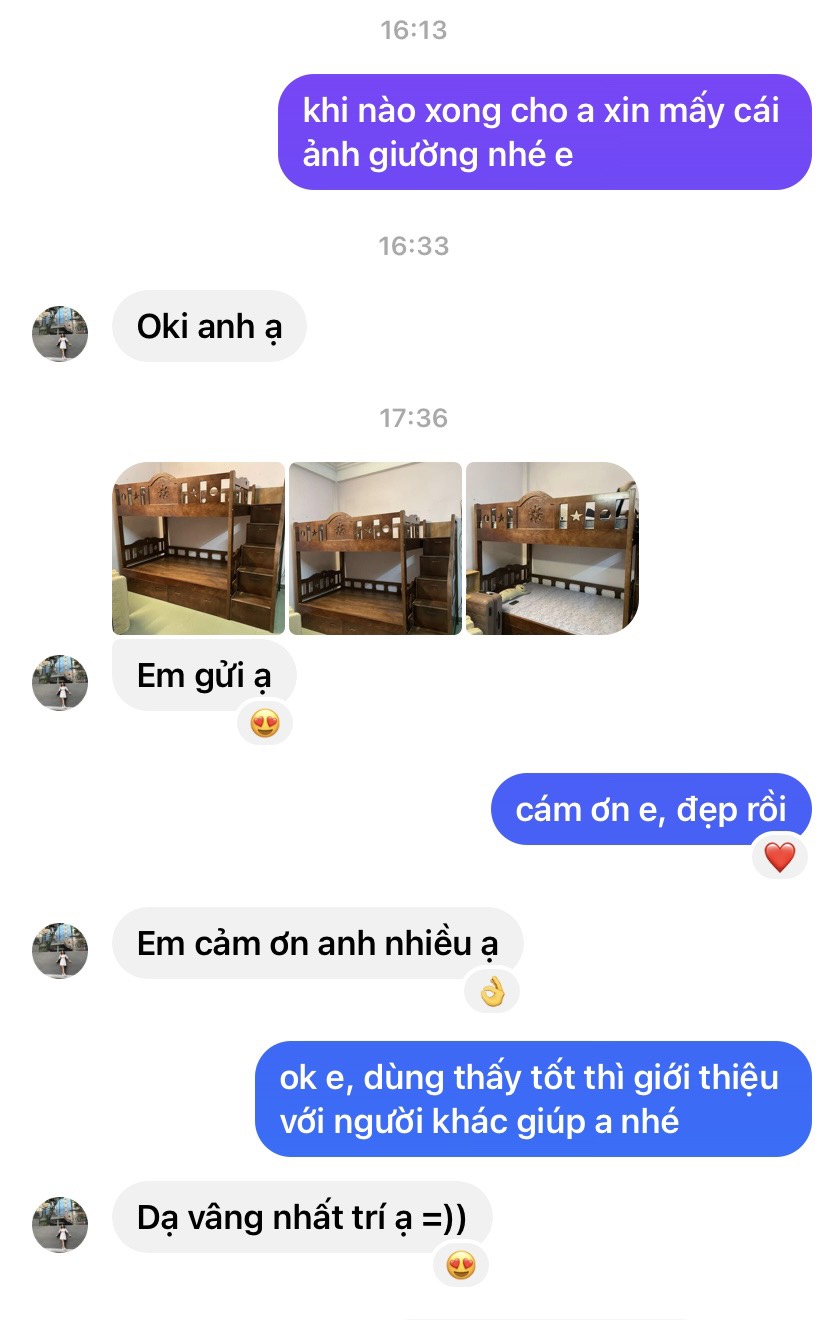Open the middle bunk bed photo
This screenshot has width=828, height=1320.
(375, 548)
